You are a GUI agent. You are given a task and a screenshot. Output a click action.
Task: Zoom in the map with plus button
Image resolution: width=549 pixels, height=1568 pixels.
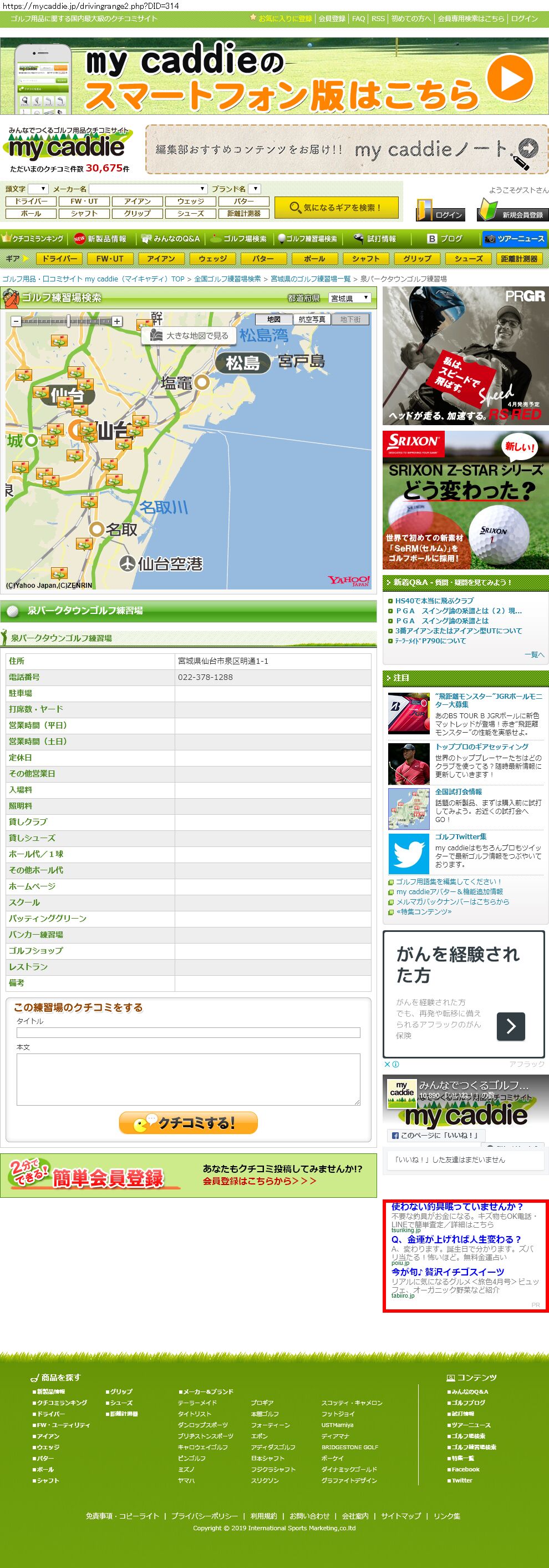click(118, 321)
